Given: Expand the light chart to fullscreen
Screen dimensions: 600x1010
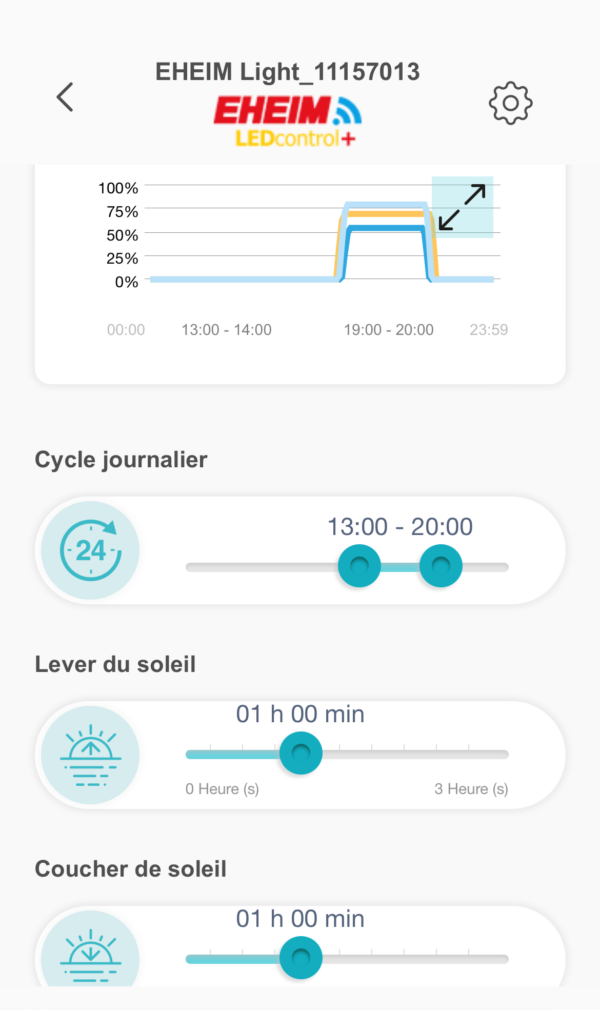Looking at the screenshot, I should tap(462, 207).
